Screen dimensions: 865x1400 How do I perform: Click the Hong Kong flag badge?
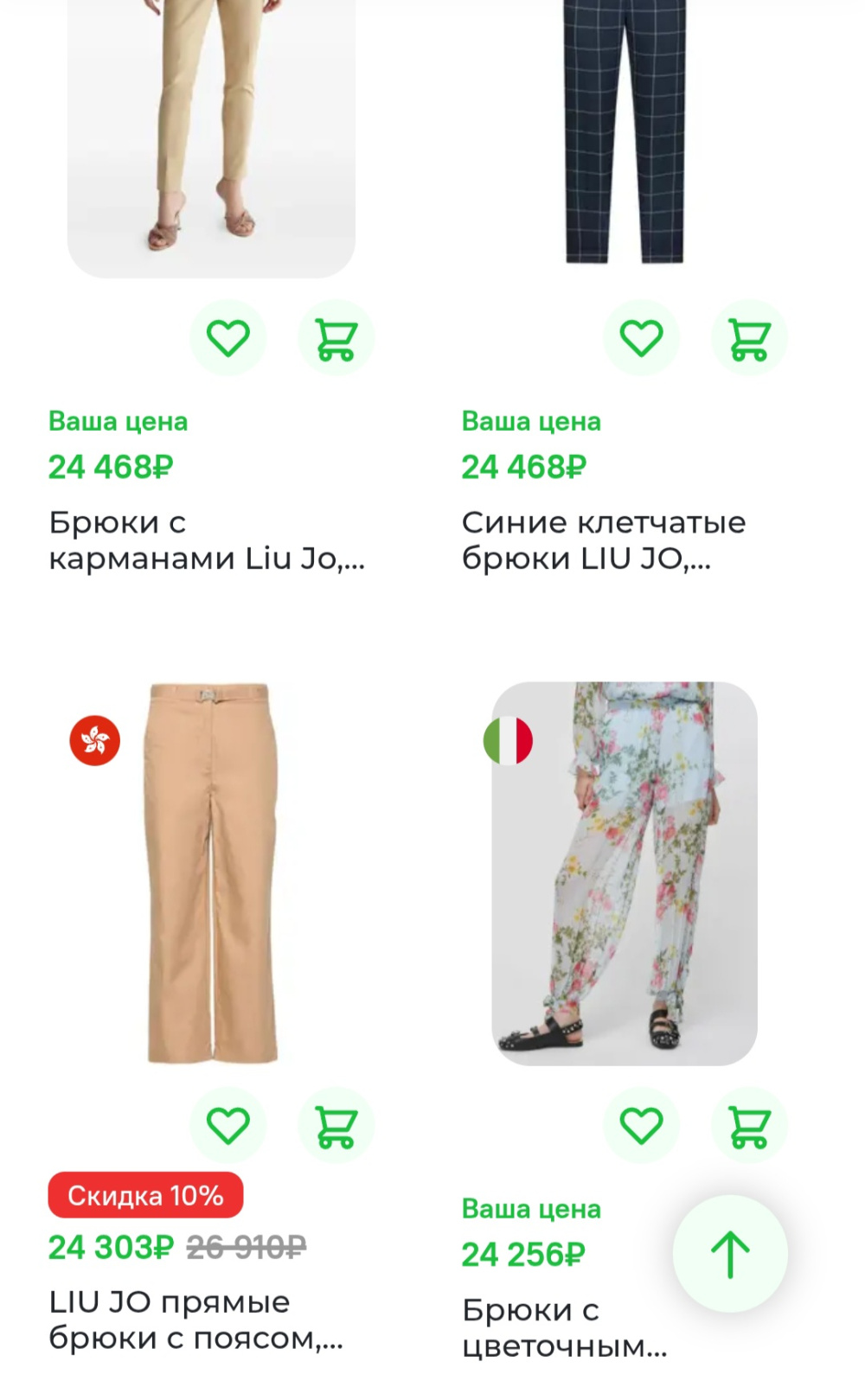click(94, 741)
